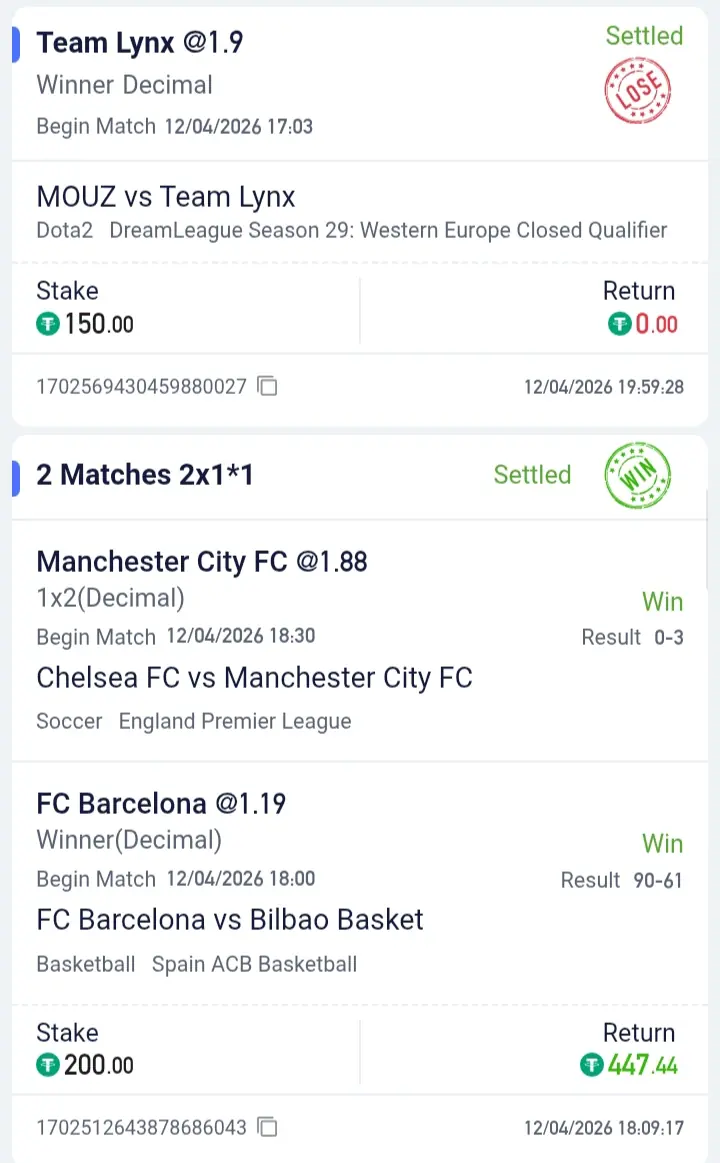Open the 2 Matches 2x1*1 bet card
This screenshot has width=720, height=1163.
tap(145, 475)
